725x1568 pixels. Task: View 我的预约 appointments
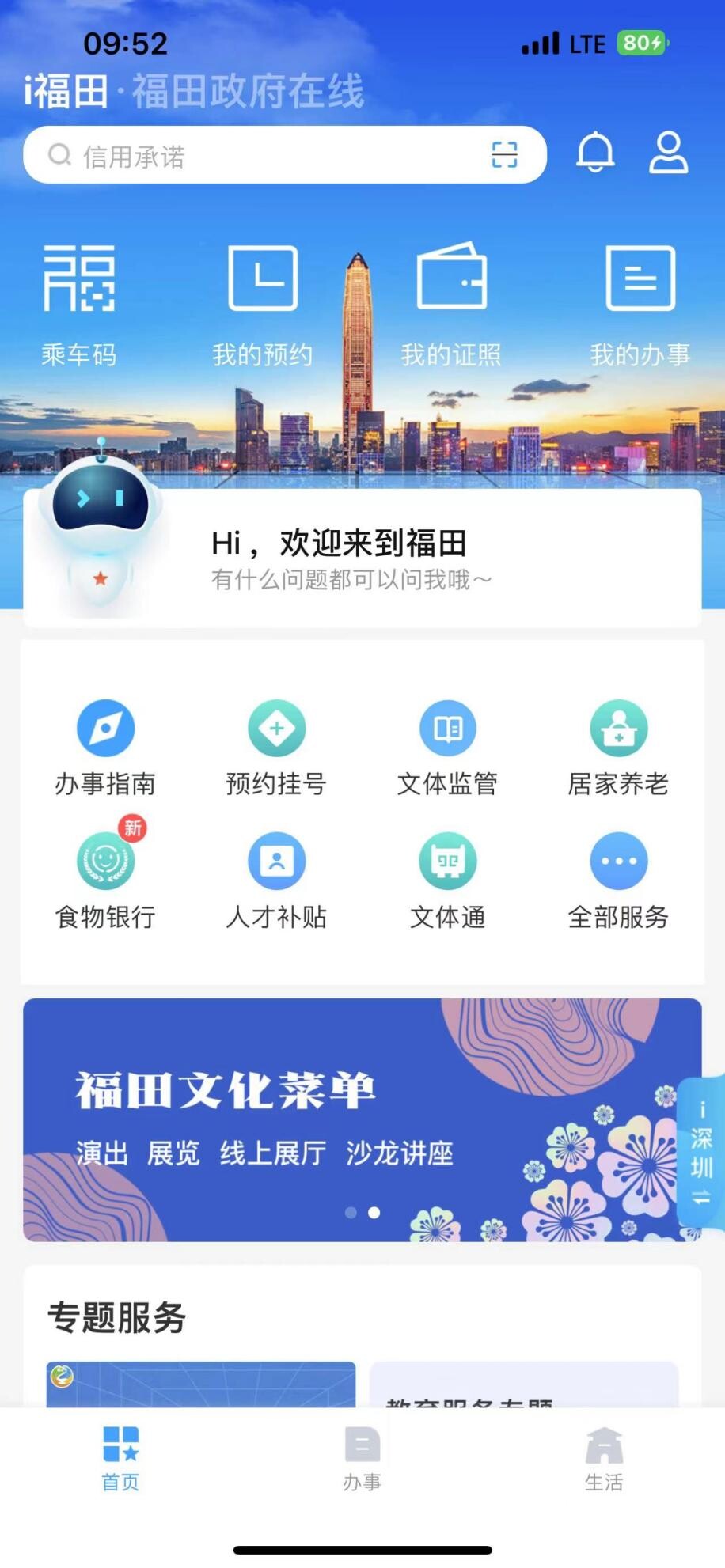tap(262, 305)
